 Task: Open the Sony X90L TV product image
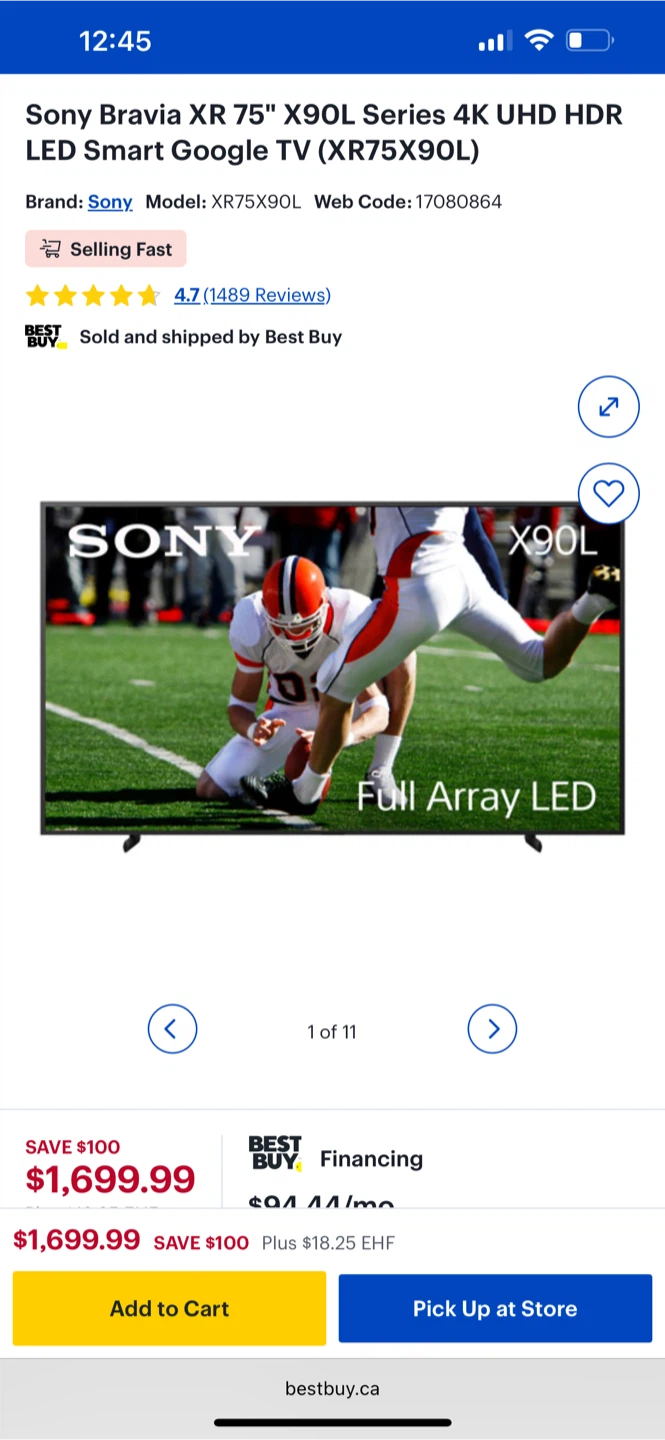pyautogui.click(x=332, y=677)
